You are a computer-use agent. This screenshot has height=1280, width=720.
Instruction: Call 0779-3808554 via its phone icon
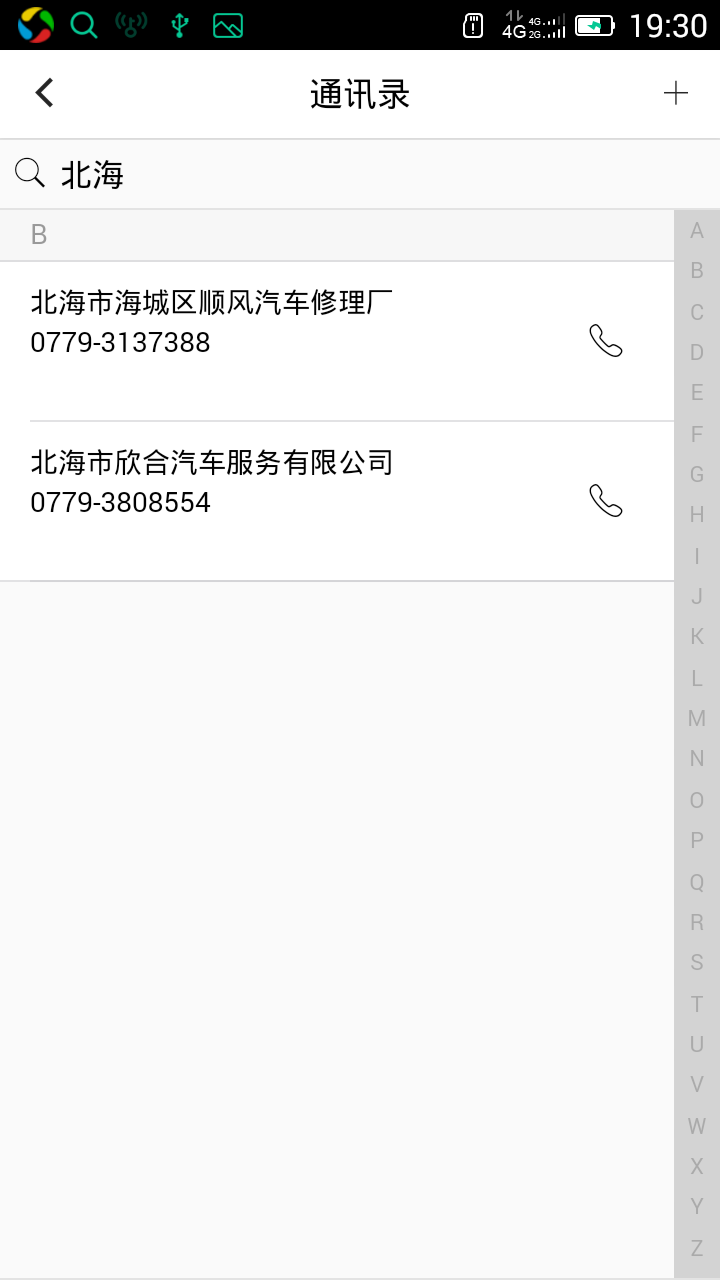pos(606,500)
